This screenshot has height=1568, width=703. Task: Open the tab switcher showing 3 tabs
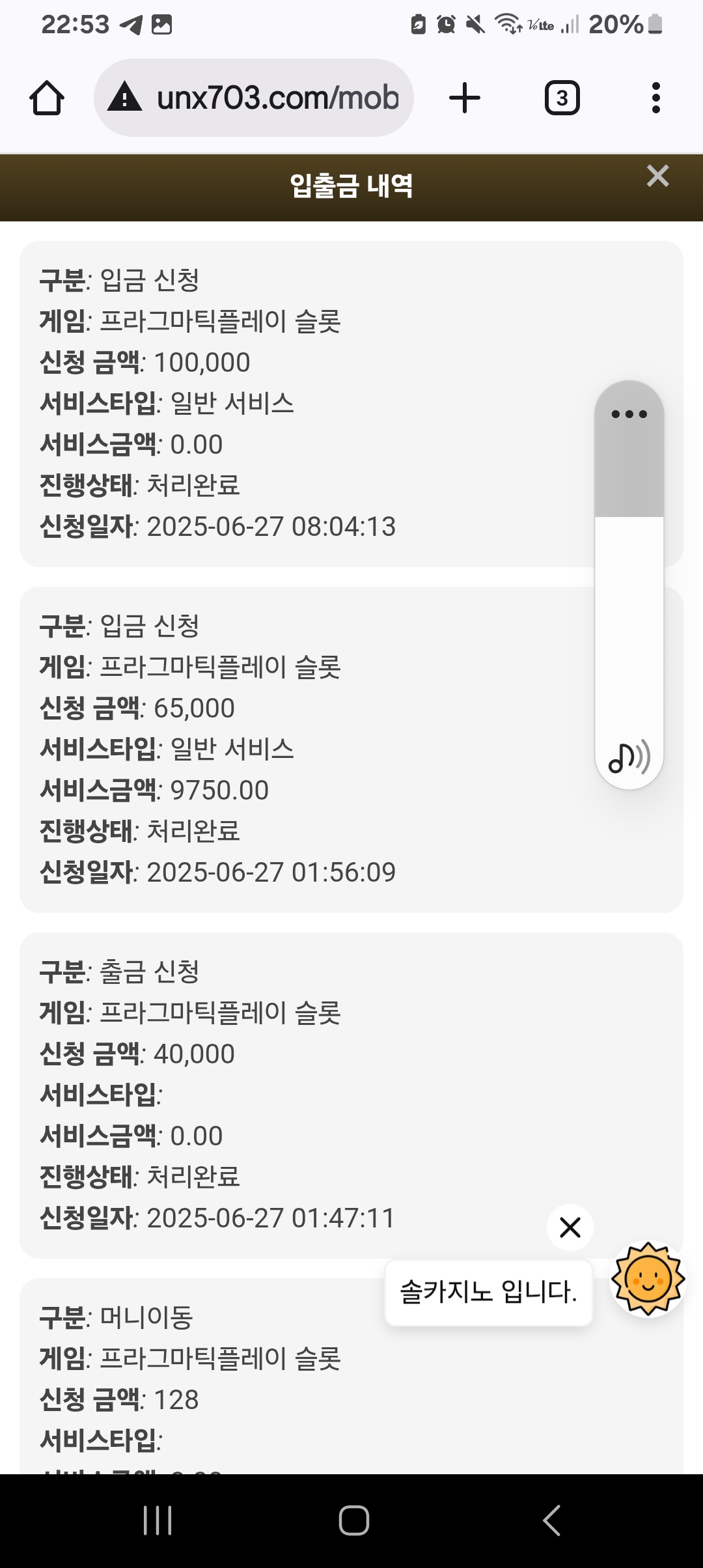tap(562, 98)
